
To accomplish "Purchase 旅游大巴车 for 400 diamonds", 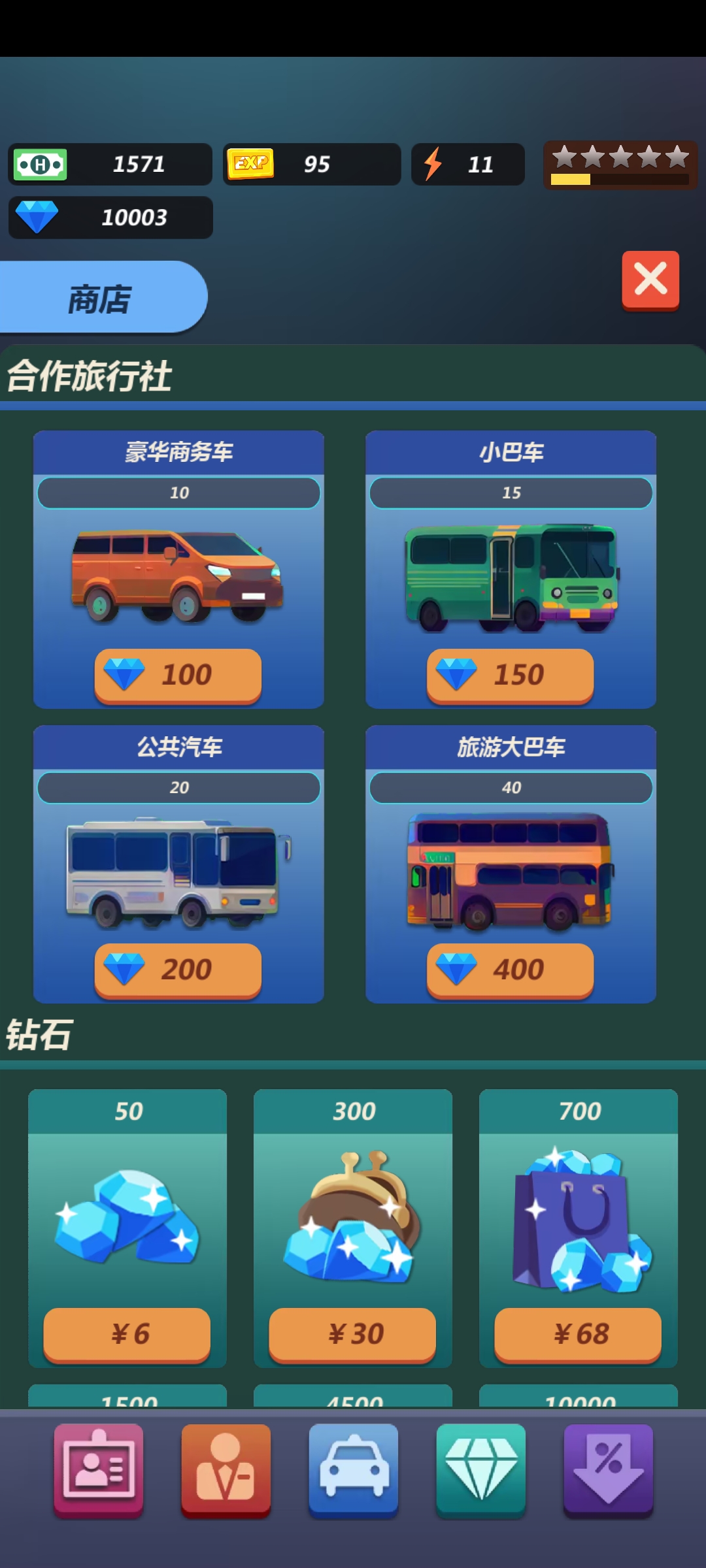I will (x=510, y=970).
